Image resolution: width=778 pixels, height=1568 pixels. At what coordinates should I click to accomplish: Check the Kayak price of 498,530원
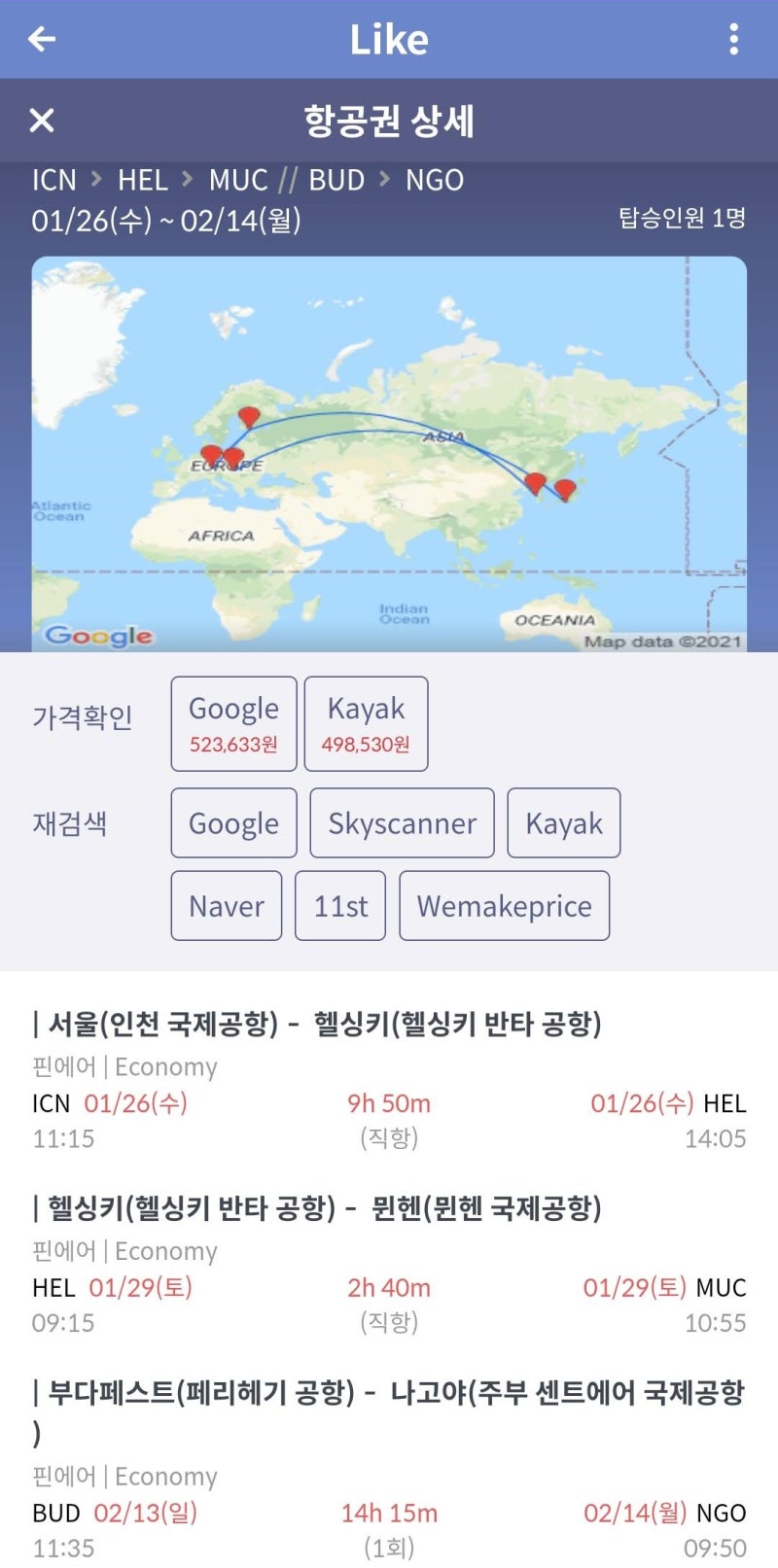coord(366,723)
